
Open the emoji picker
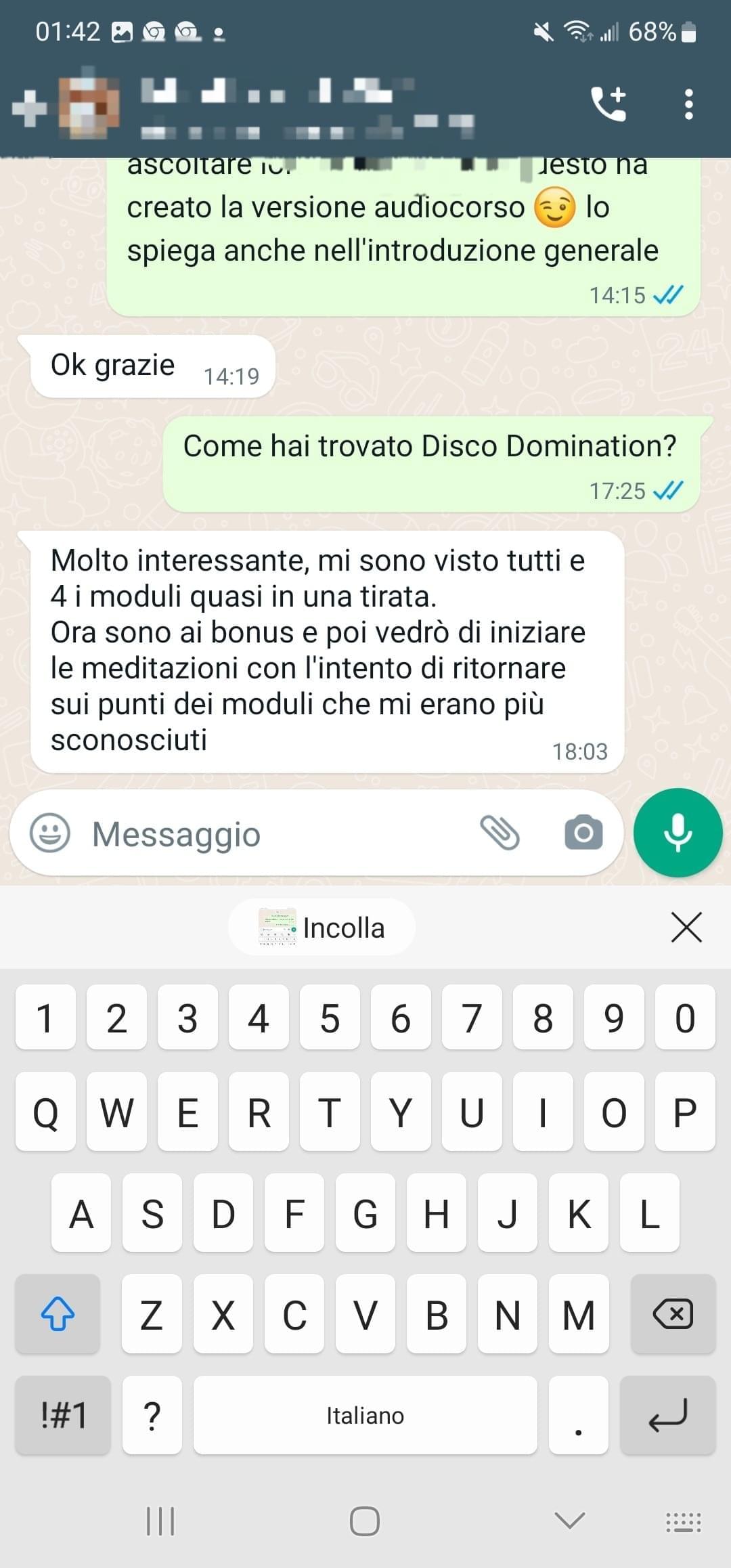[50, 833]
